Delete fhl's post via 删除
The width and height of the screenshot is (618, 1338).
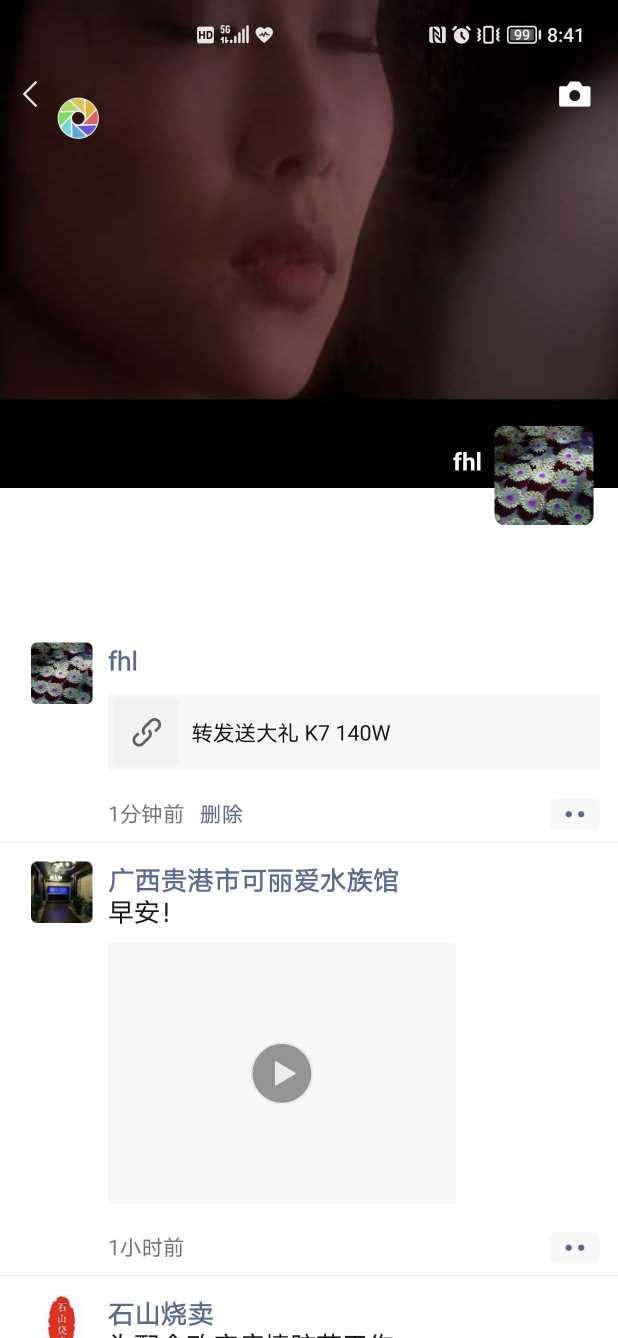(221, 814)
